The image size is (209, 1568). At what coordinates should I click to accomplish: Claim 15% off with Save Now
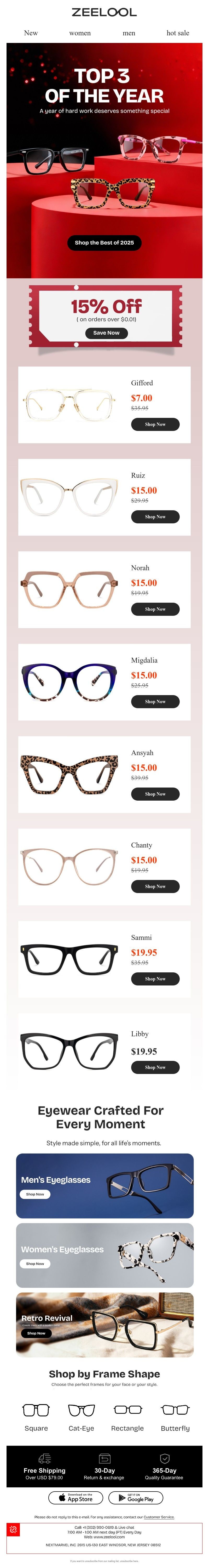tap(106, 333)
